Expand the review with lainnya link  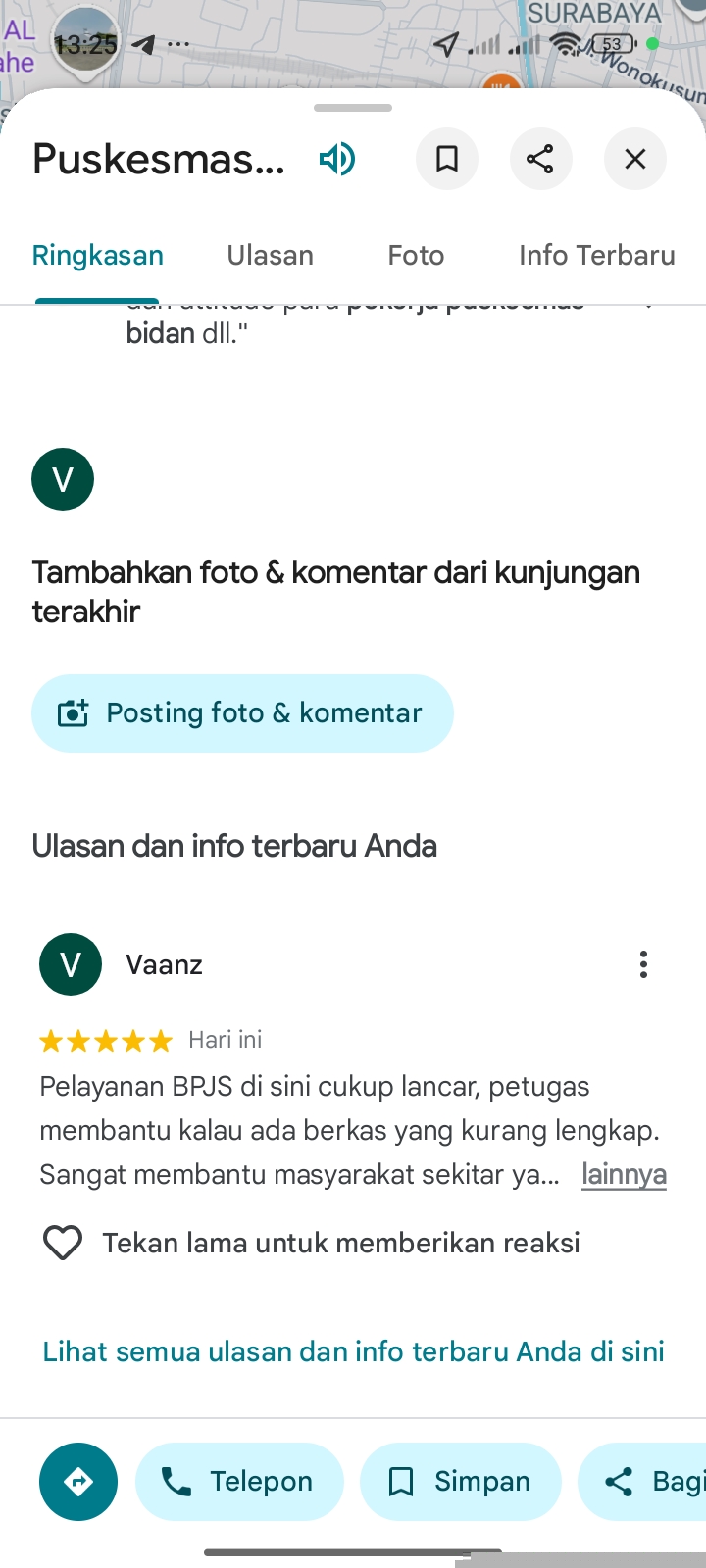pyautogui.click(x=624, y=1174)
